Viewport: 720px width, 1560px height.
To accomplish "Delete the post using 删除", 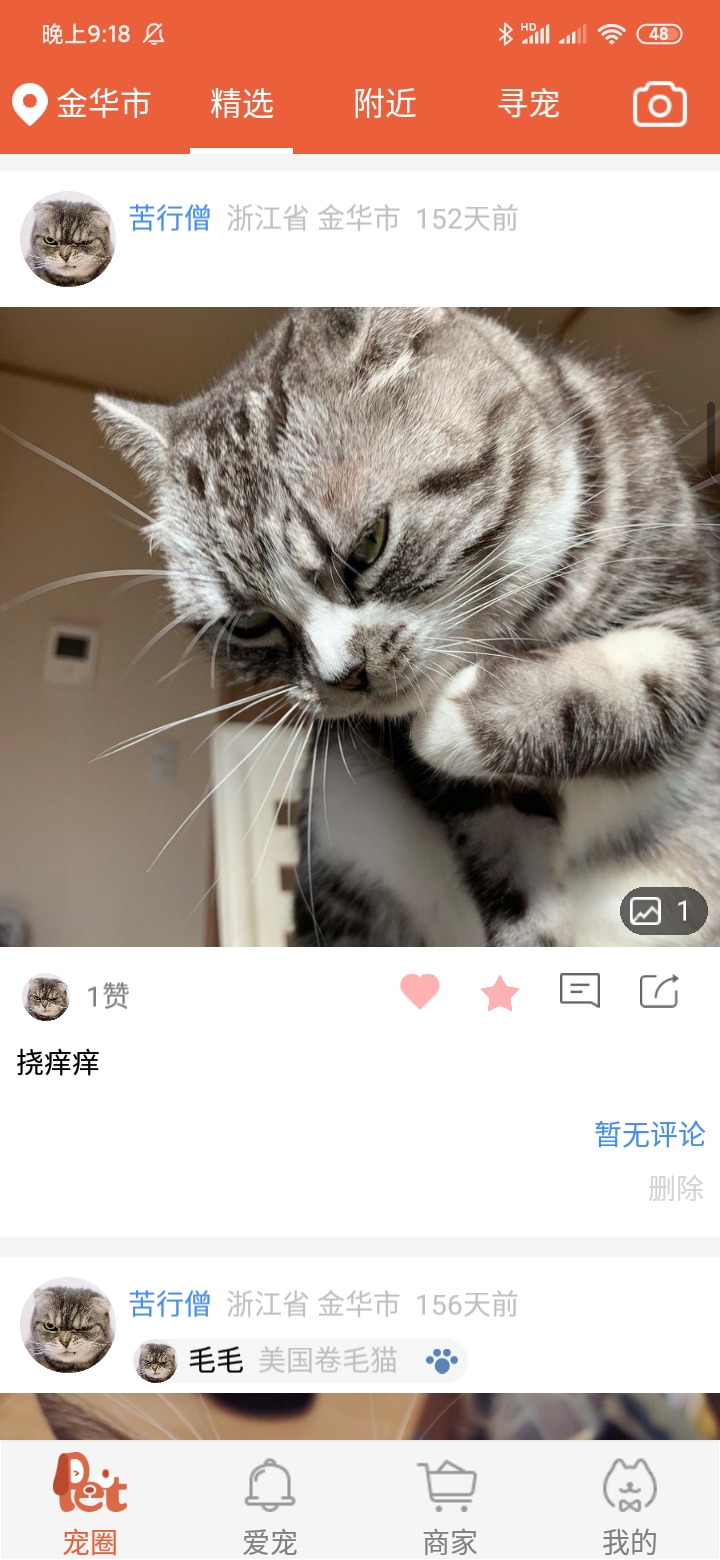I will 676,1188.
